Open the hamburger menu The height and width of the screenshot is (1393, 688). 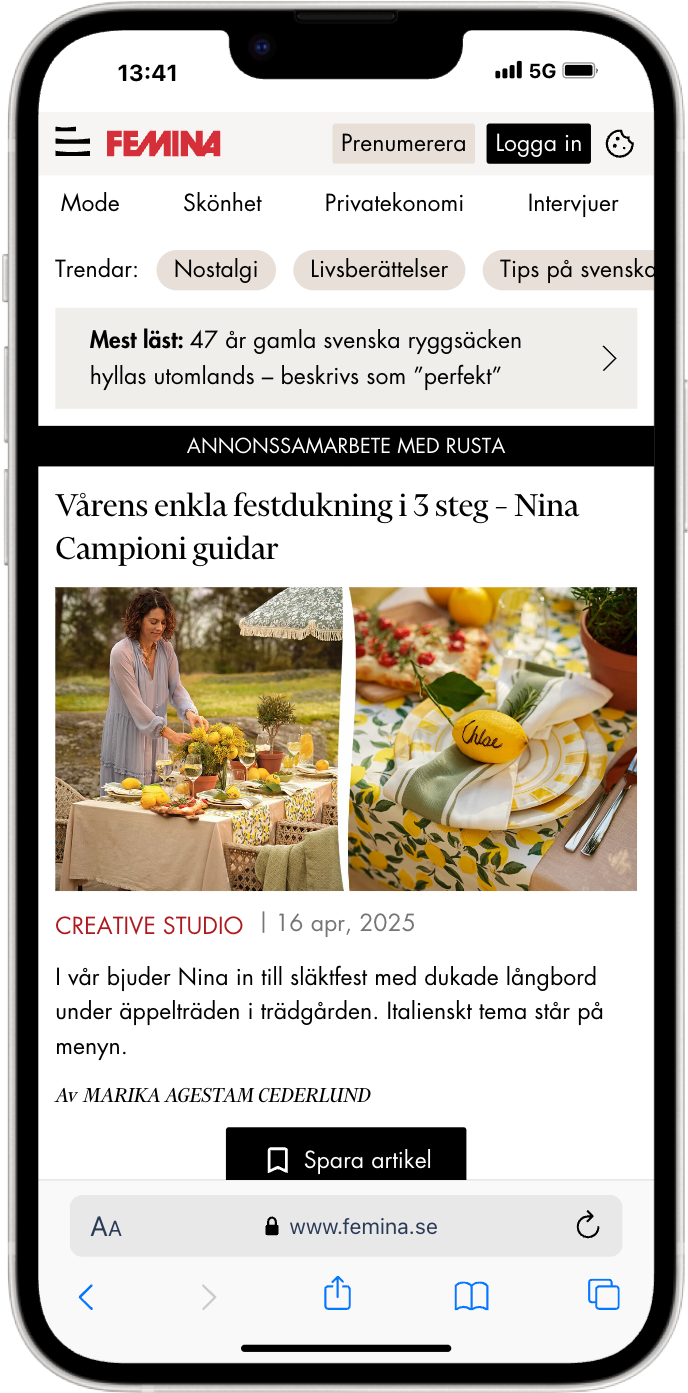pyautogui.click(x=72, y=143)
